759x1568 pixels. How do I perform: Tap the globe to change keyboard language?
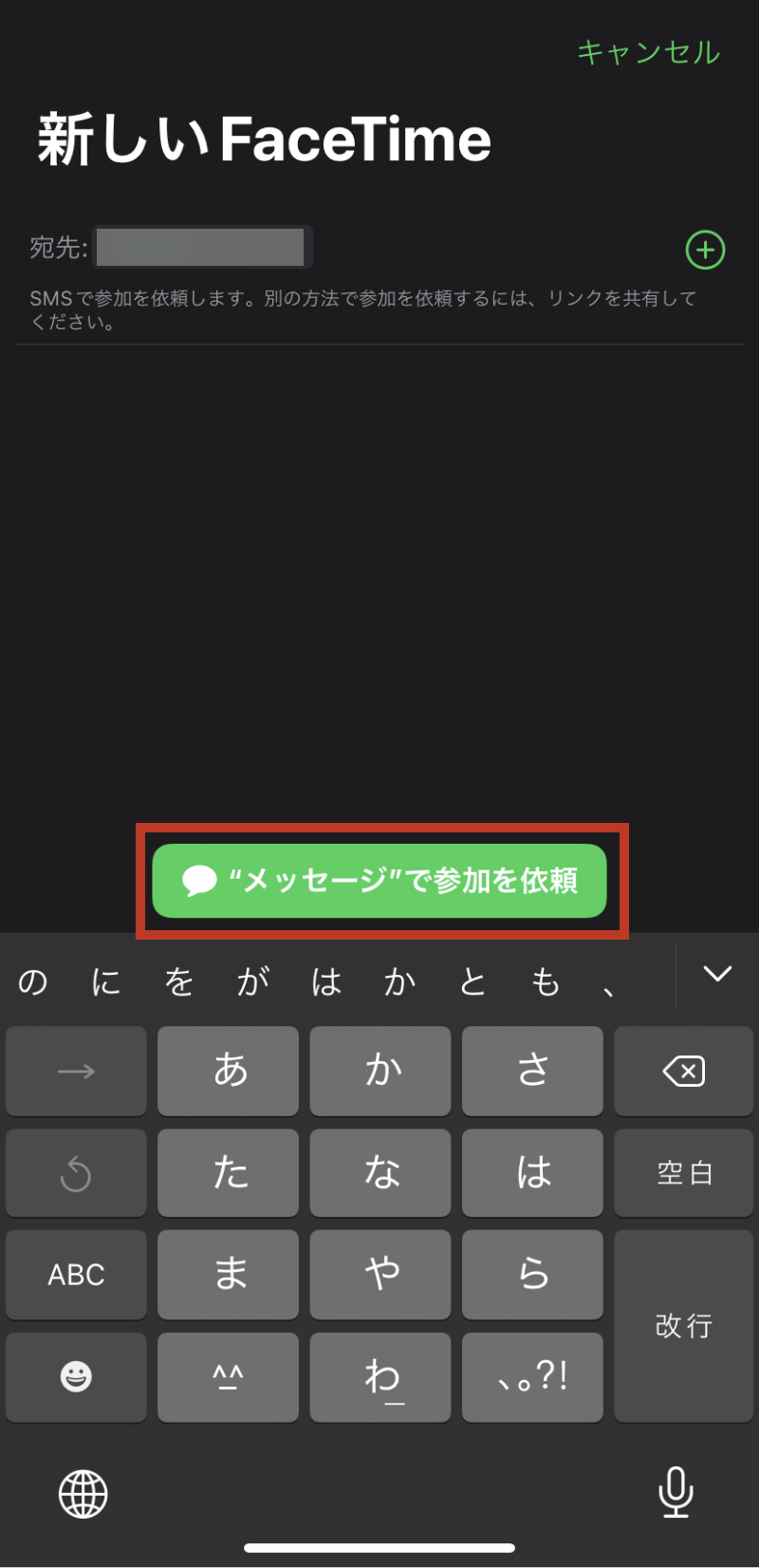tap(83, 1494)
